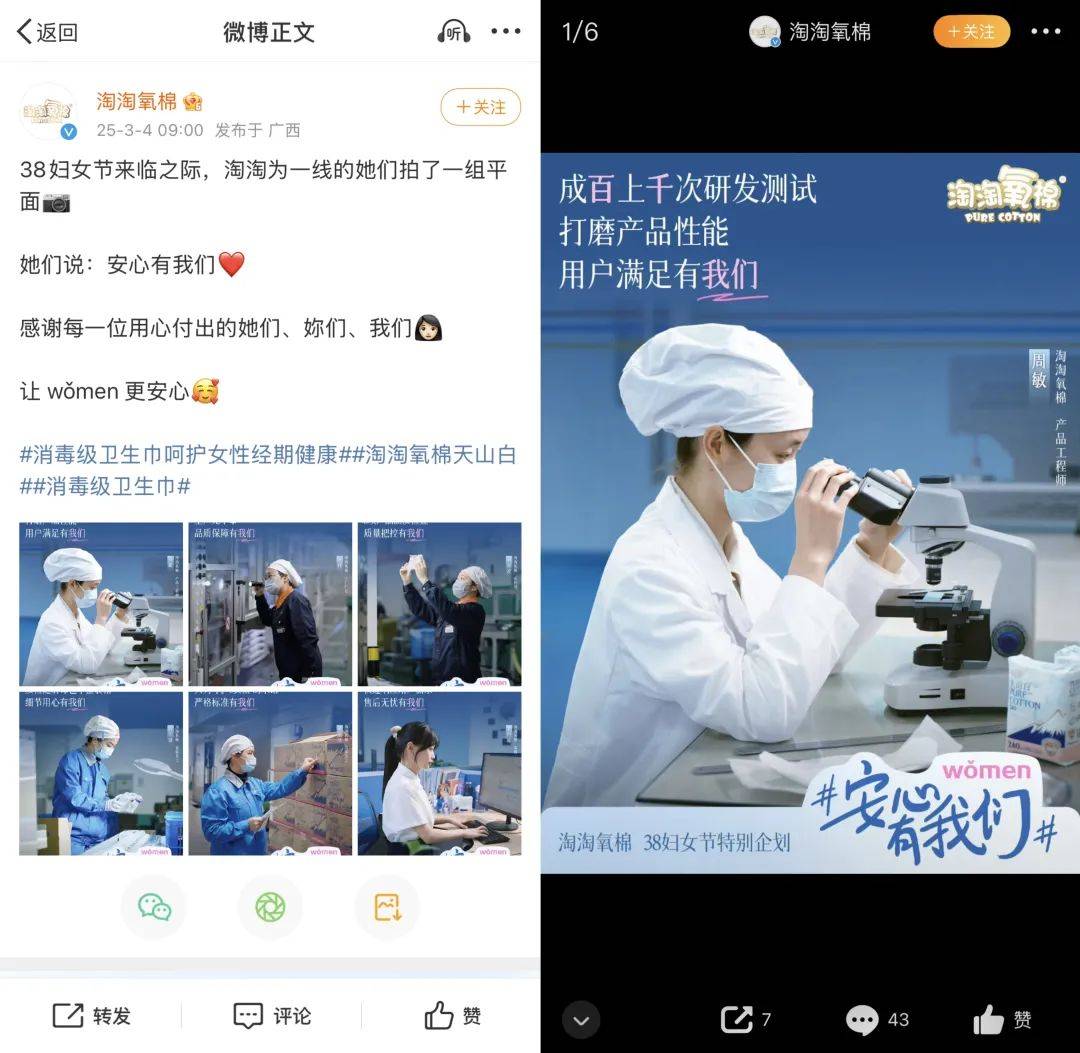
Task: Open the listen headphone icon
Action: (454, 32)
